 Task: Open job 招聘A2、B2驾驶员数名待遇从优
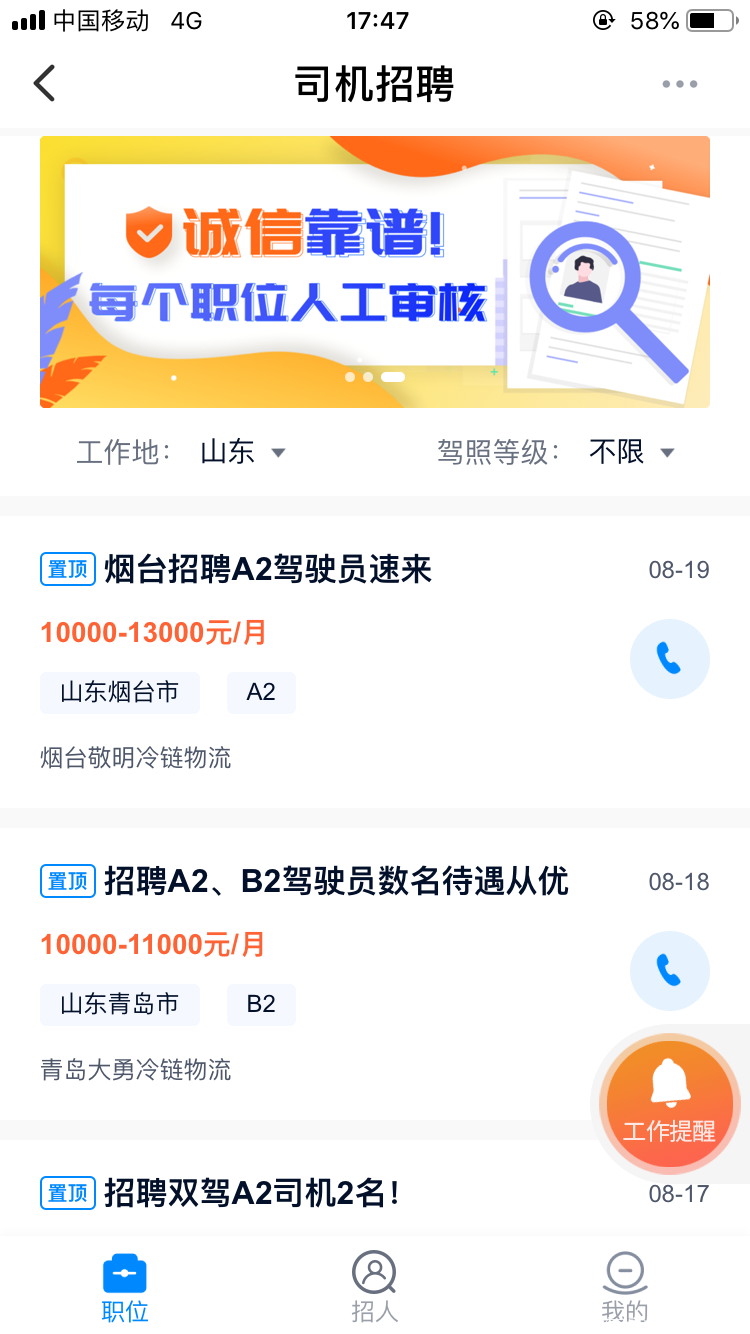click(x=336, y=881)
